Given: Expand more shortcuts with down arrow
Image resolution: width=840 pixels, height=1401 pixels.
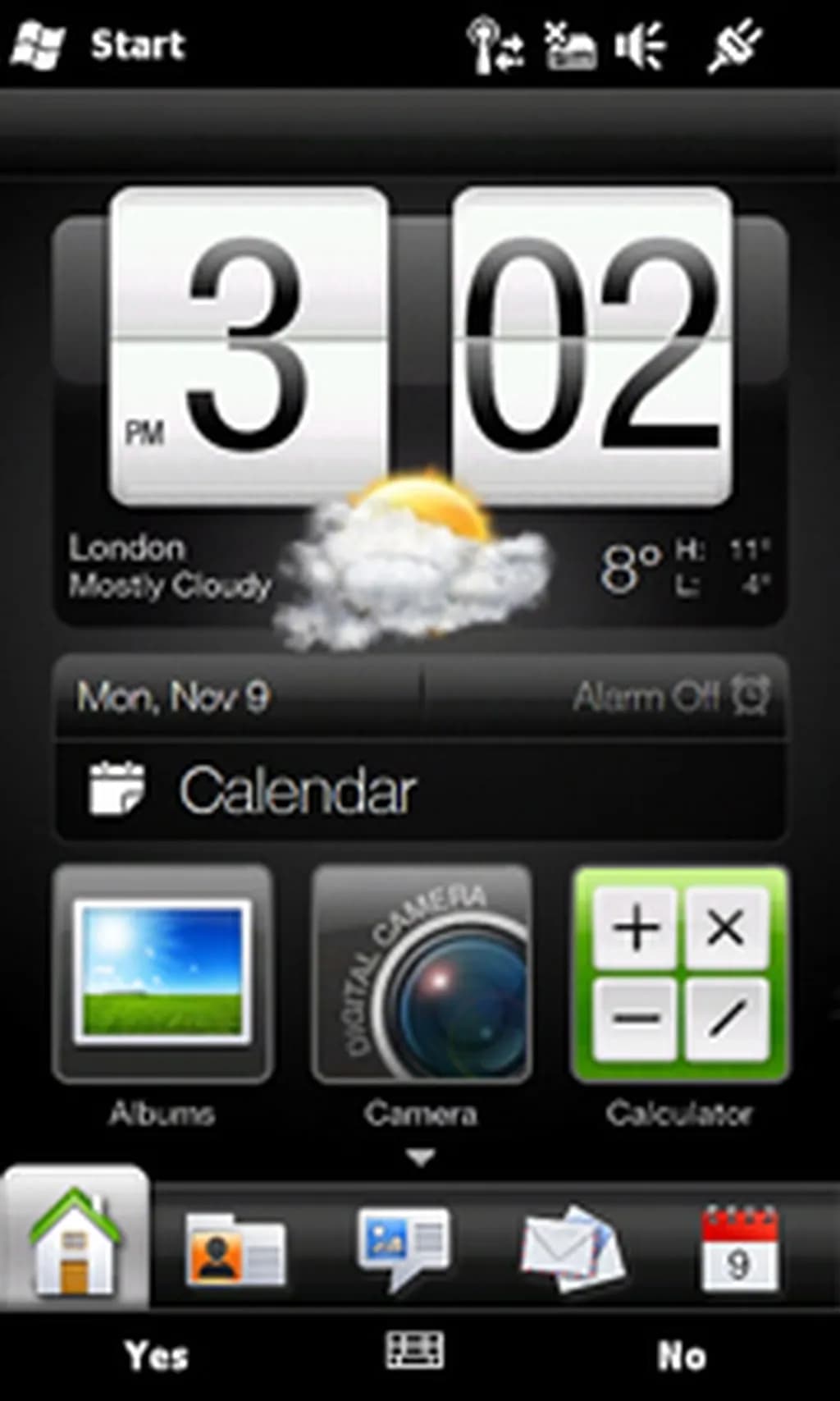Looking at the screenshot, I should pyautogui.click(x=421, y=1157).
